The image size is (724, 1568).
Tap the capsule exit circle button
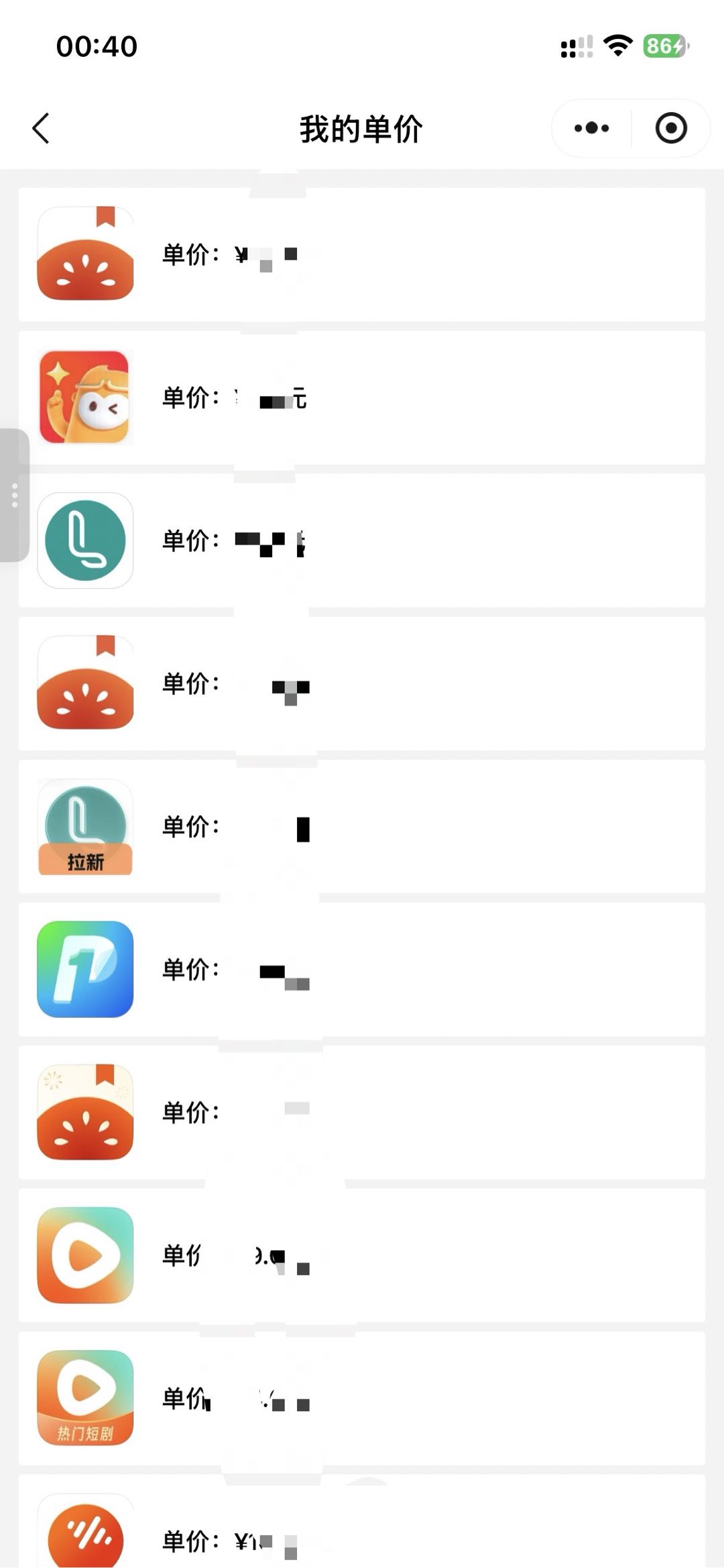pos(671,127)
